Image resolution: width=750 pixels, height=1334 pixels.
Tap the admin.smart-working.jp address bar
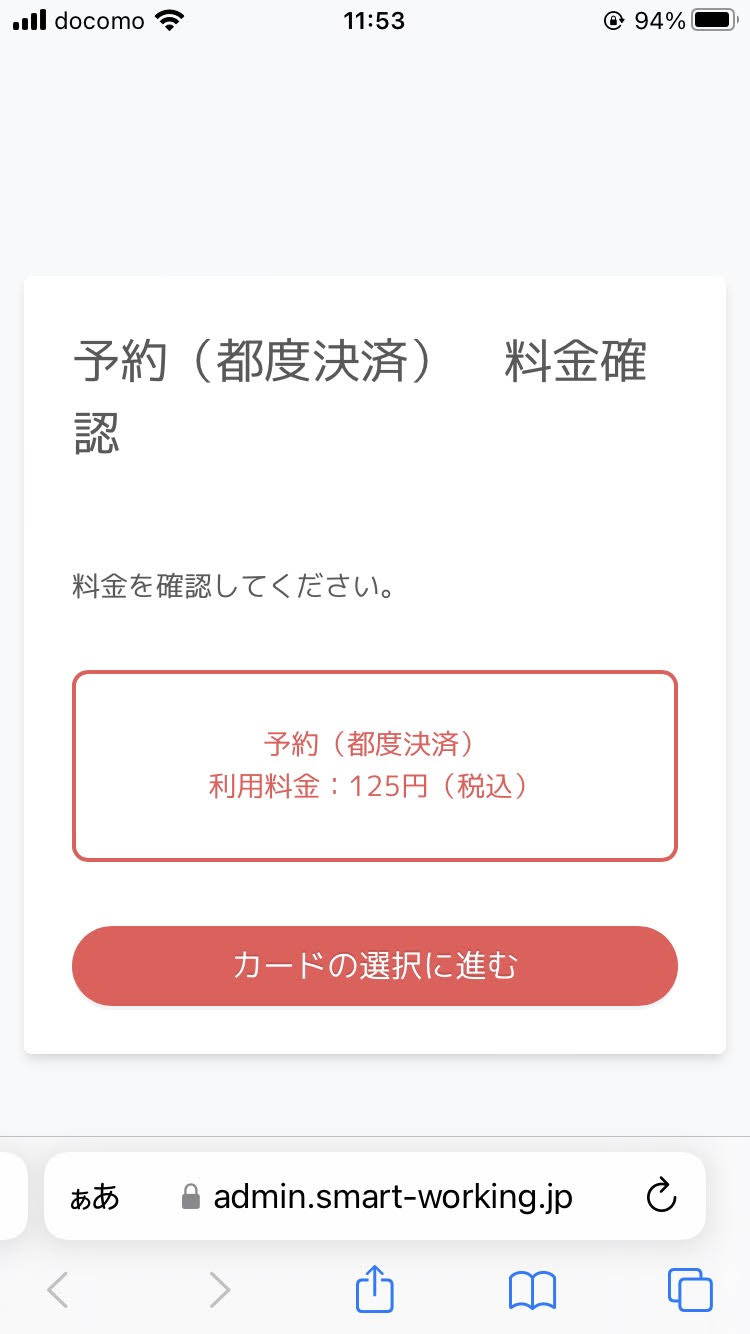tap(390, 1196)
